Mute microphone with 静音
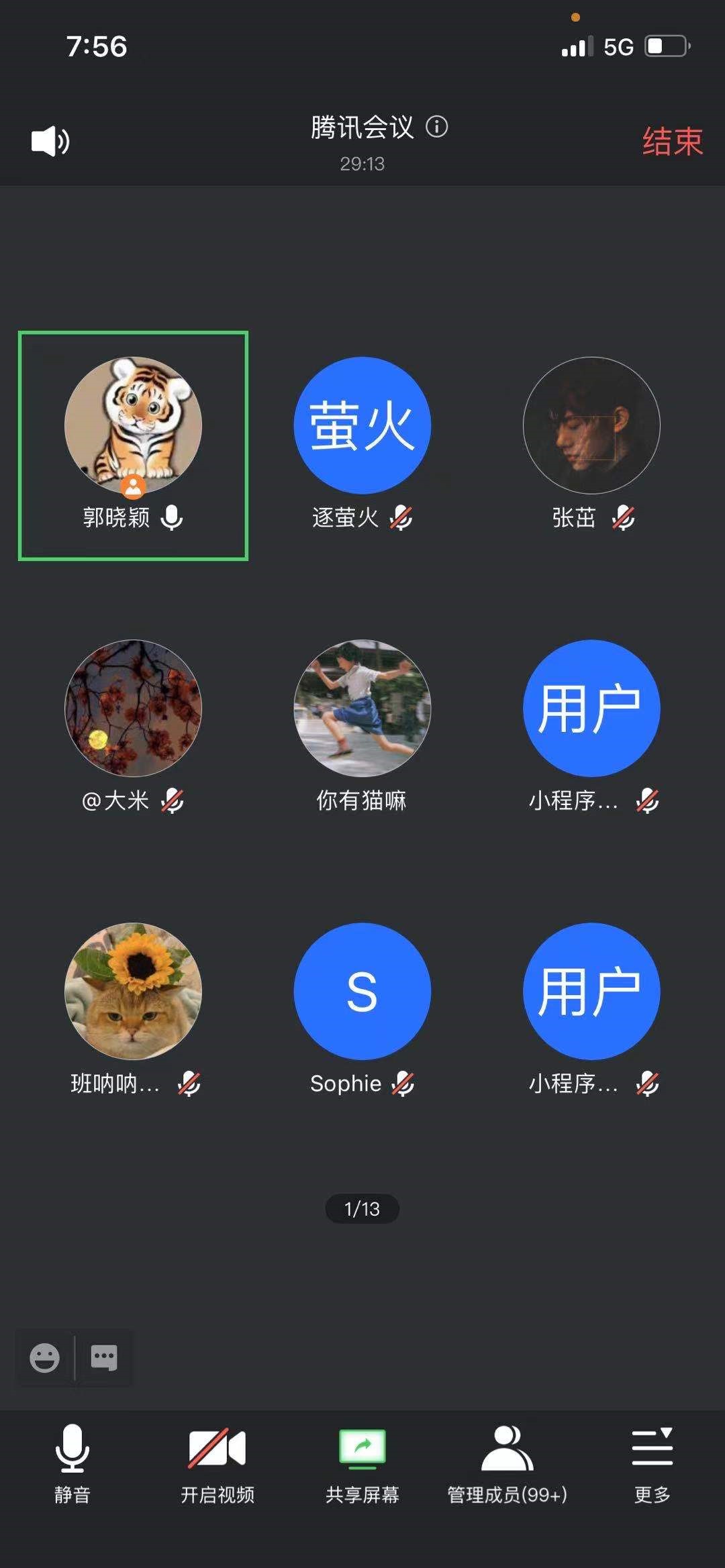Image resolution: width=725 pixels, height=1568 pixels. coord(72,1463)
